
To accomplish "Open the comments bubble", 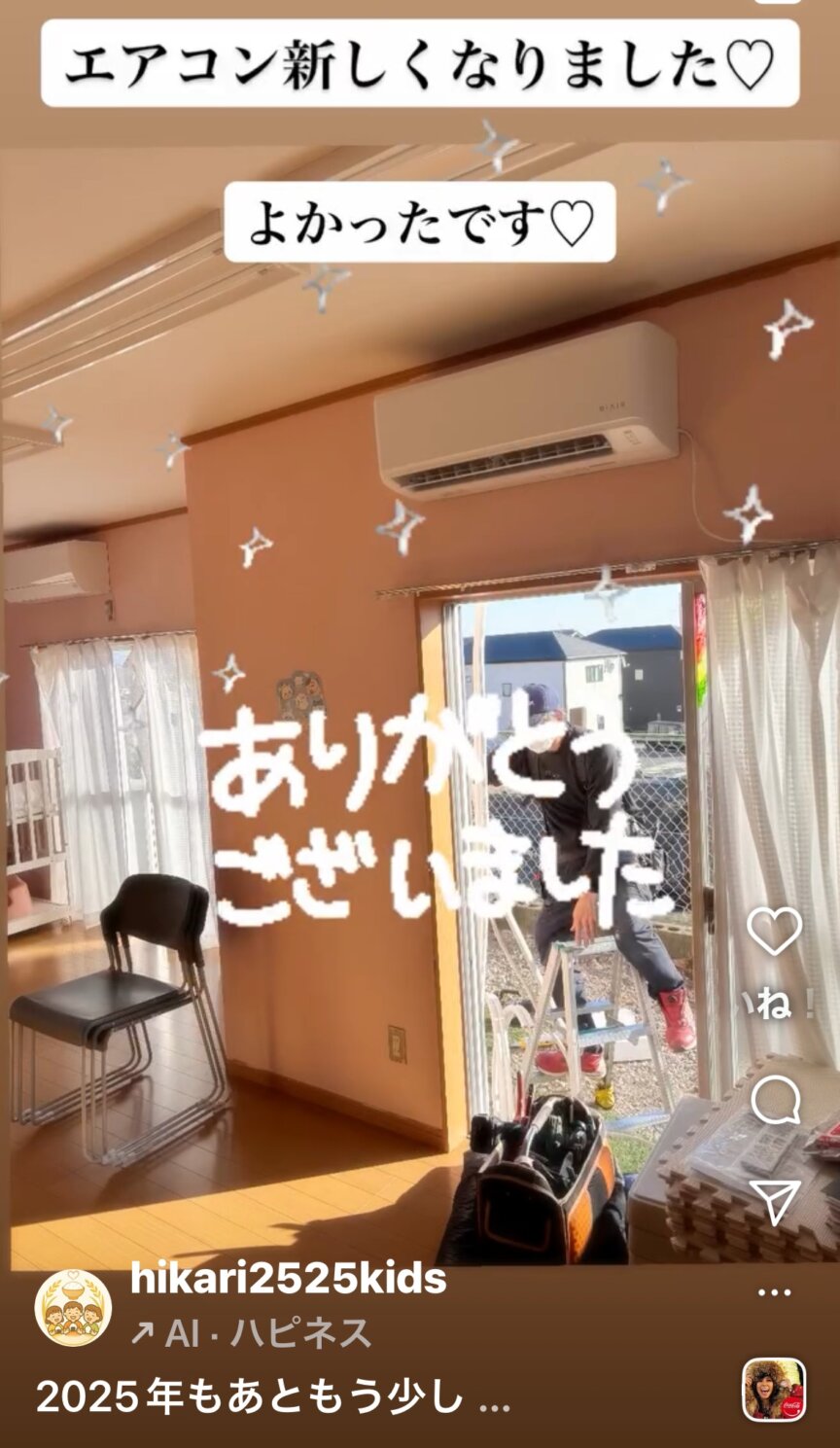I will [x=775, y=1101].
